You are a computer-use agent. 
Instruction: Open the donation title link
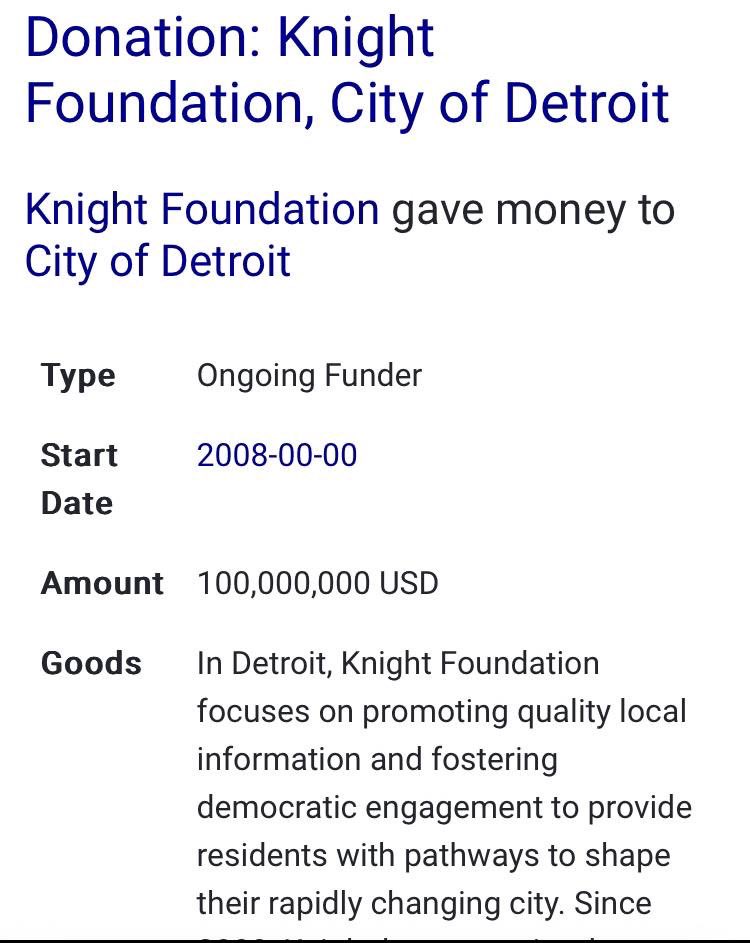click(x=346, y=70)
